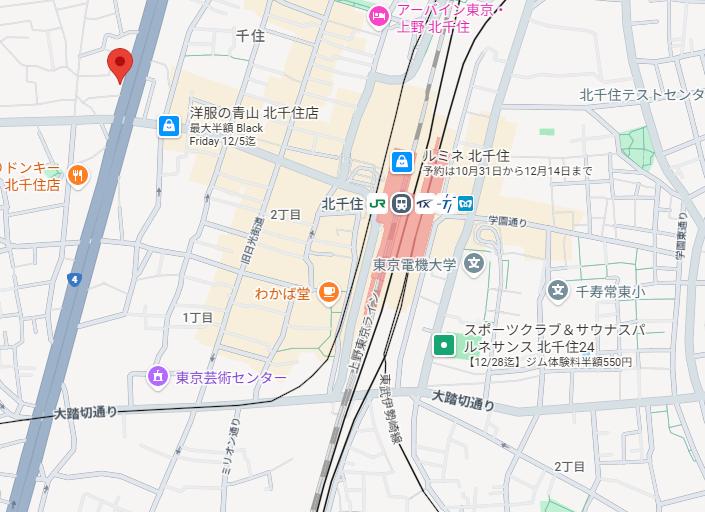Open the pink hotel marker at アーバイン東京・上野 北千住
Screen dimensions: 705x512
[379, 14]
